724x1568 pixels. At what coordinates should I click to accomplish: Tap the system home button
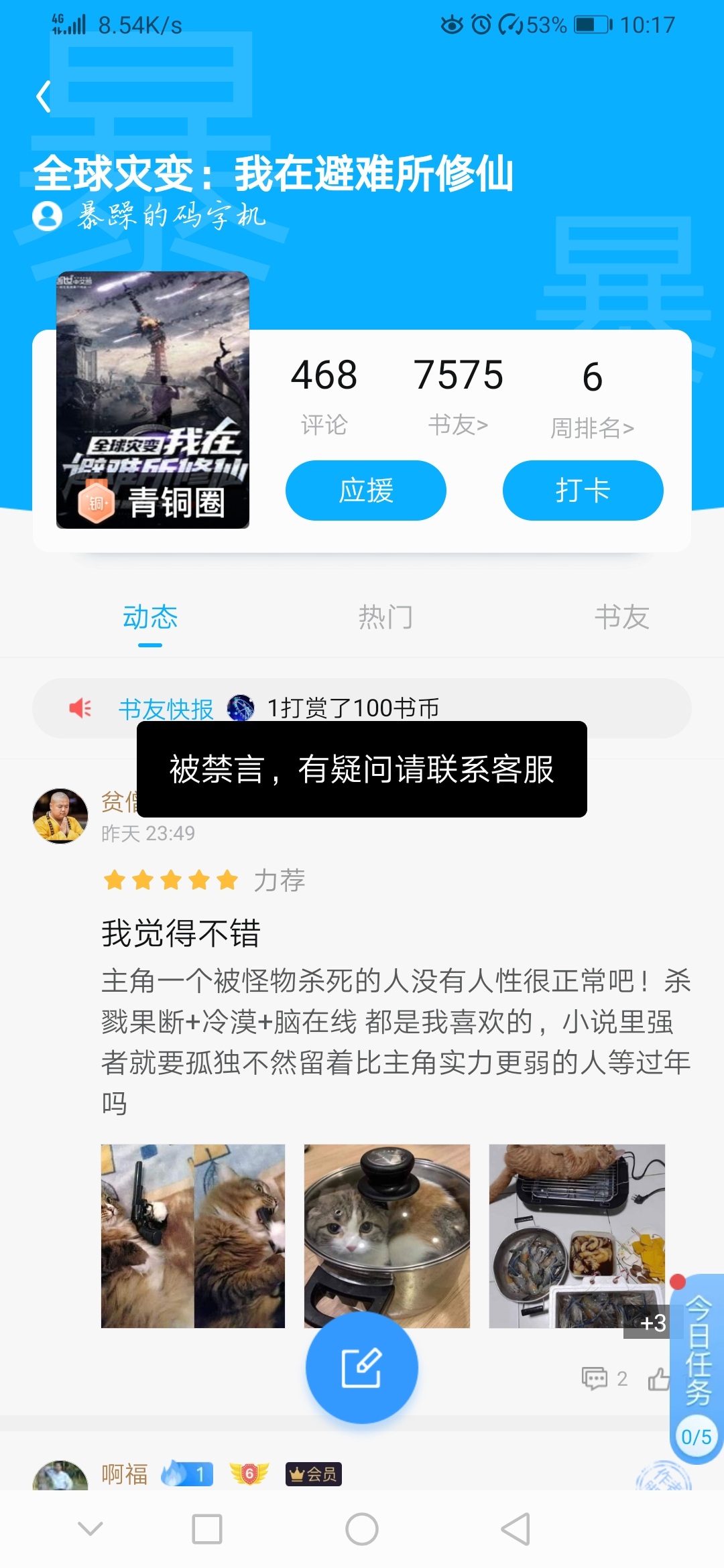point(362,1529)
